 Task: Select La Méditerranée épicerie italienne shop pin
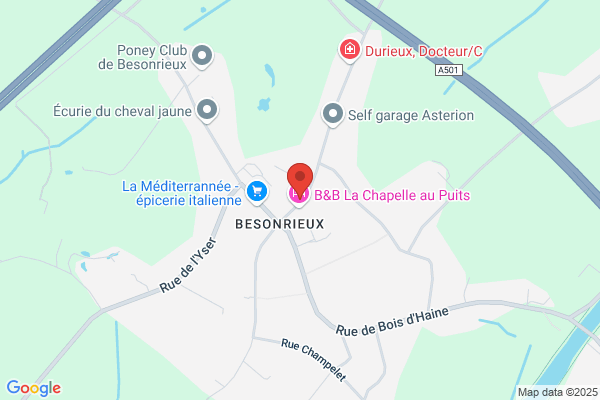257,192
